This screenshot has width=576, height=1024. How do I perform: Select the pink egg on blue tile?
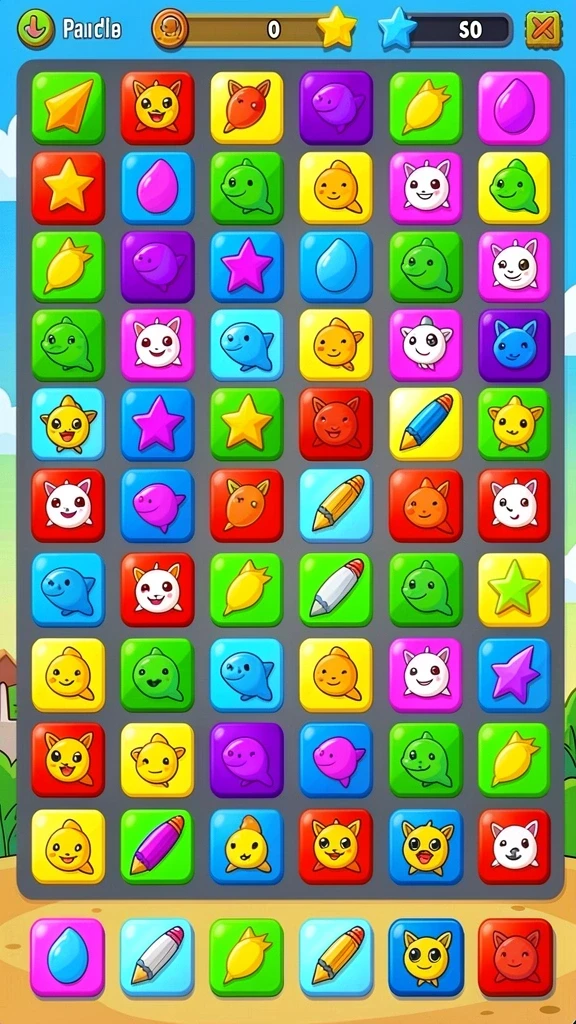(x=157, y=188)
